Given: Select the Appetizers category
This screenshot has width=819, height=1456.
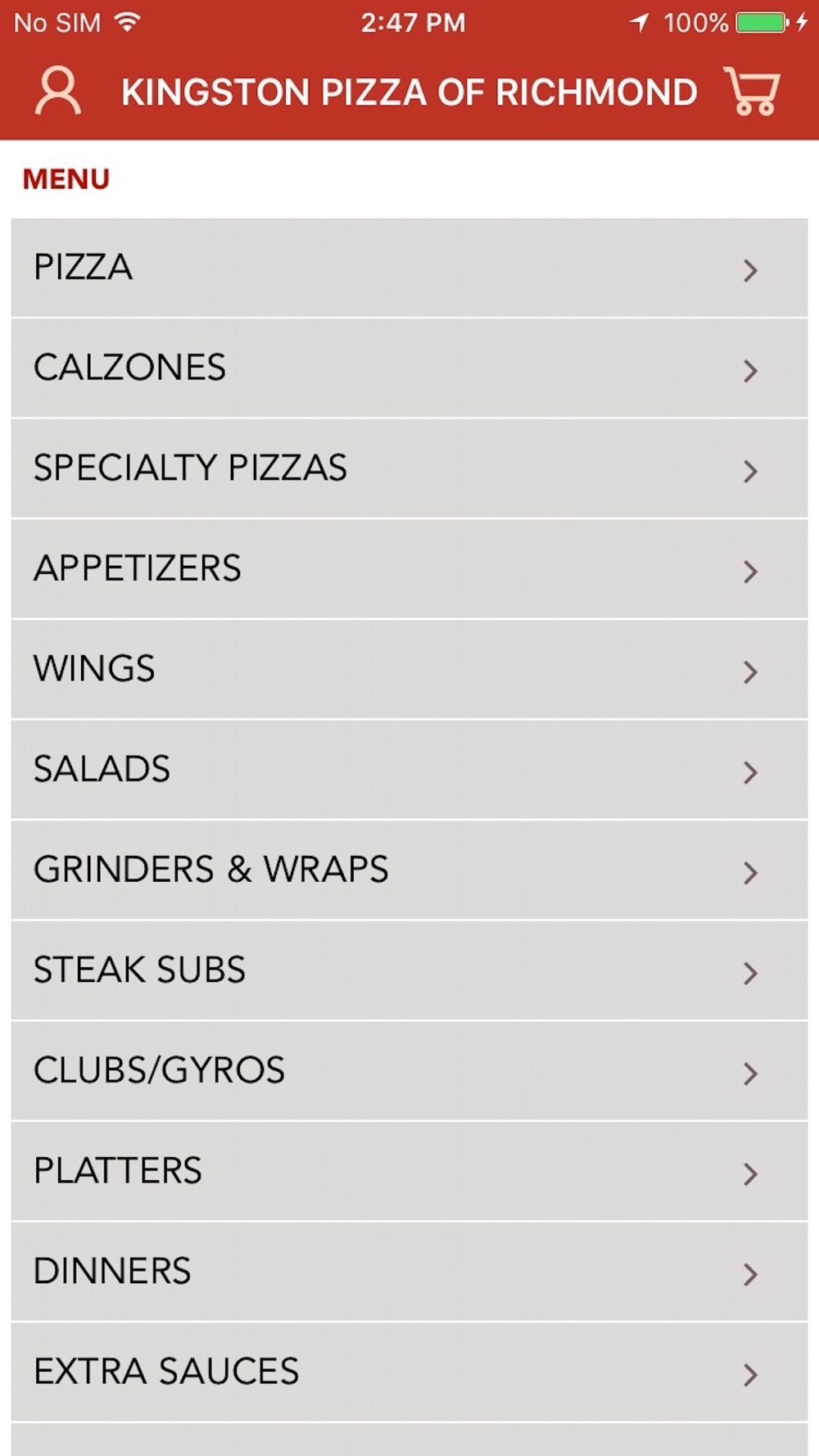Looking at the screenshot, I should click(x=409, y=569).
